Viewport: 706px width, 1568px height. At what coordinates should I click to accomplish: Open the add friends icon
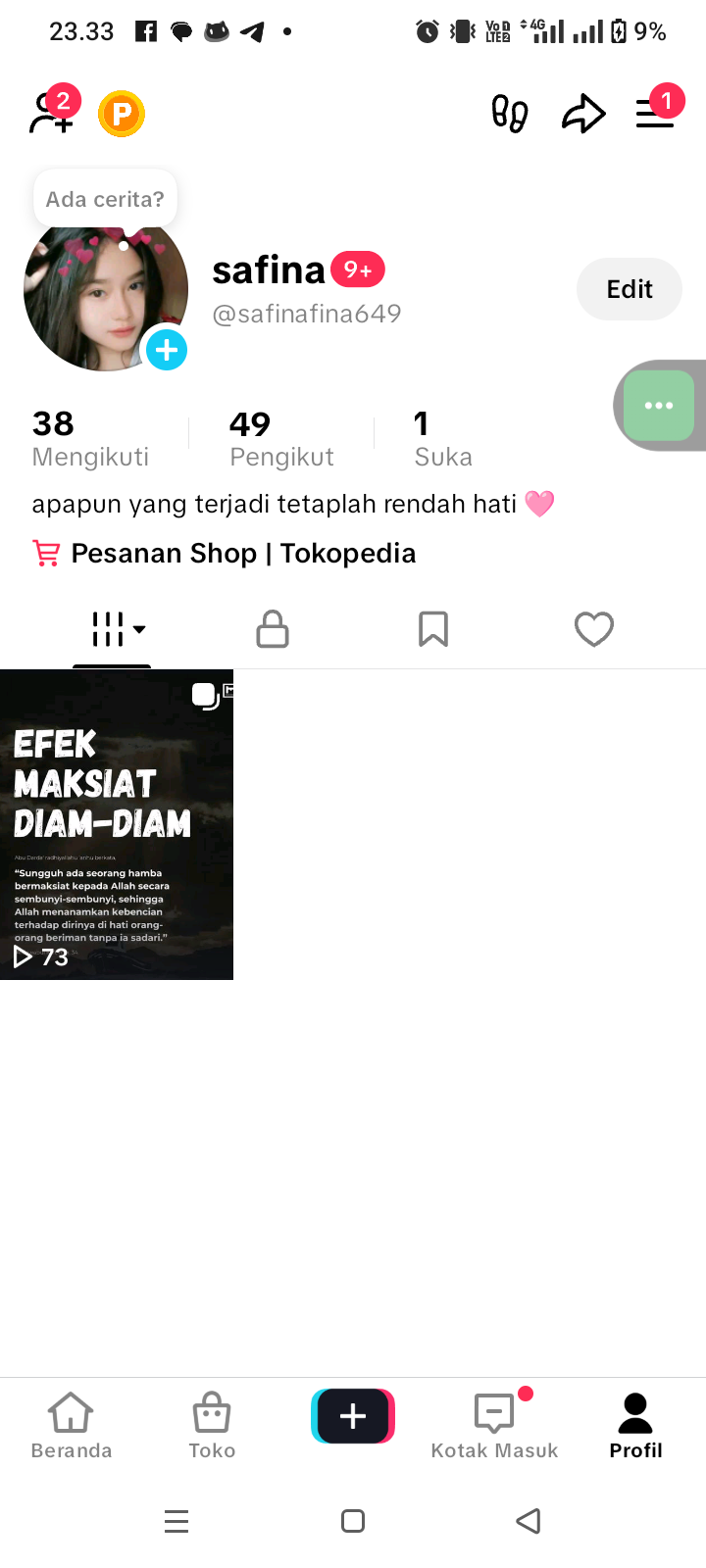(x=51, y=114)
